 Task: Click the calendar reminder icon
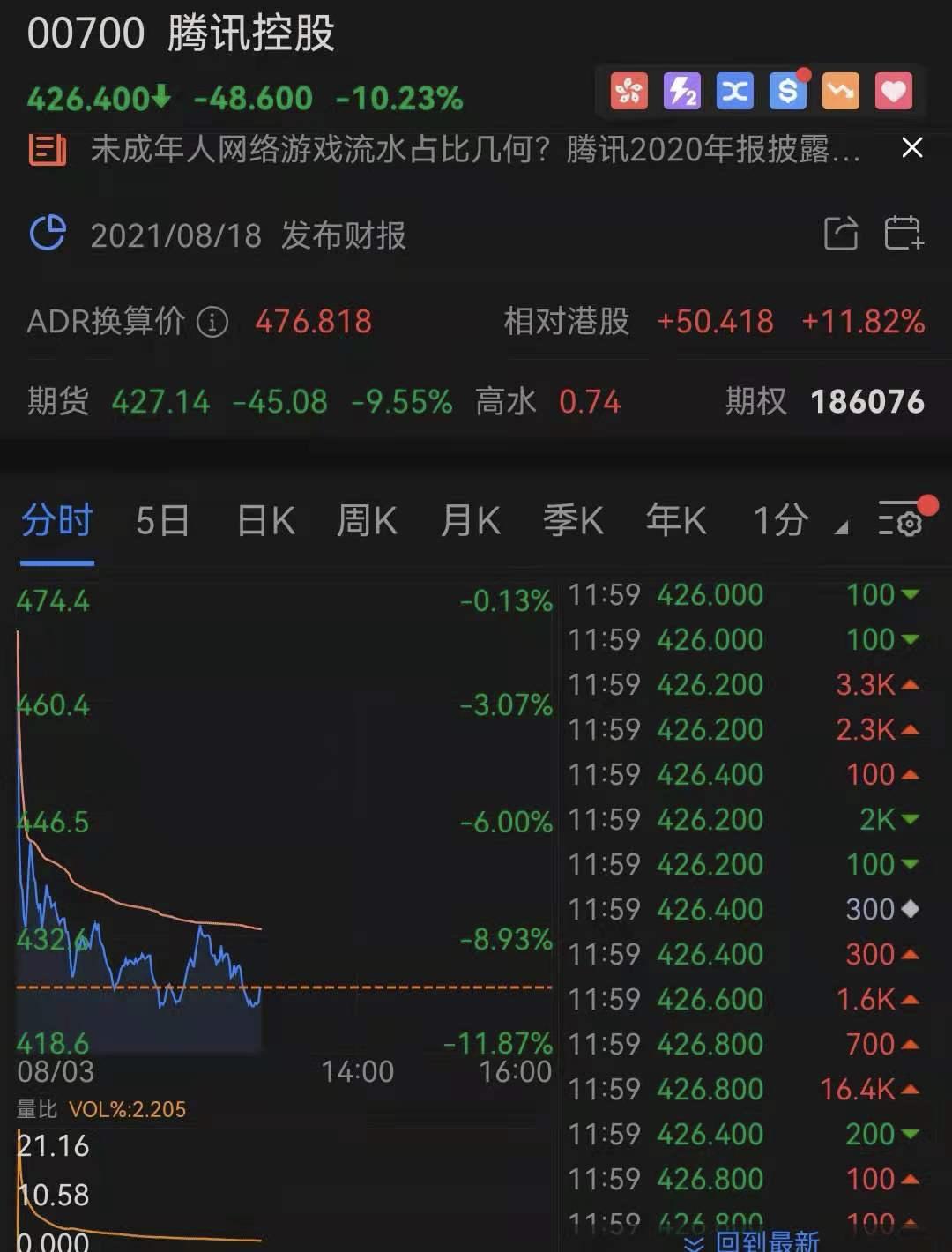[904, 235]
